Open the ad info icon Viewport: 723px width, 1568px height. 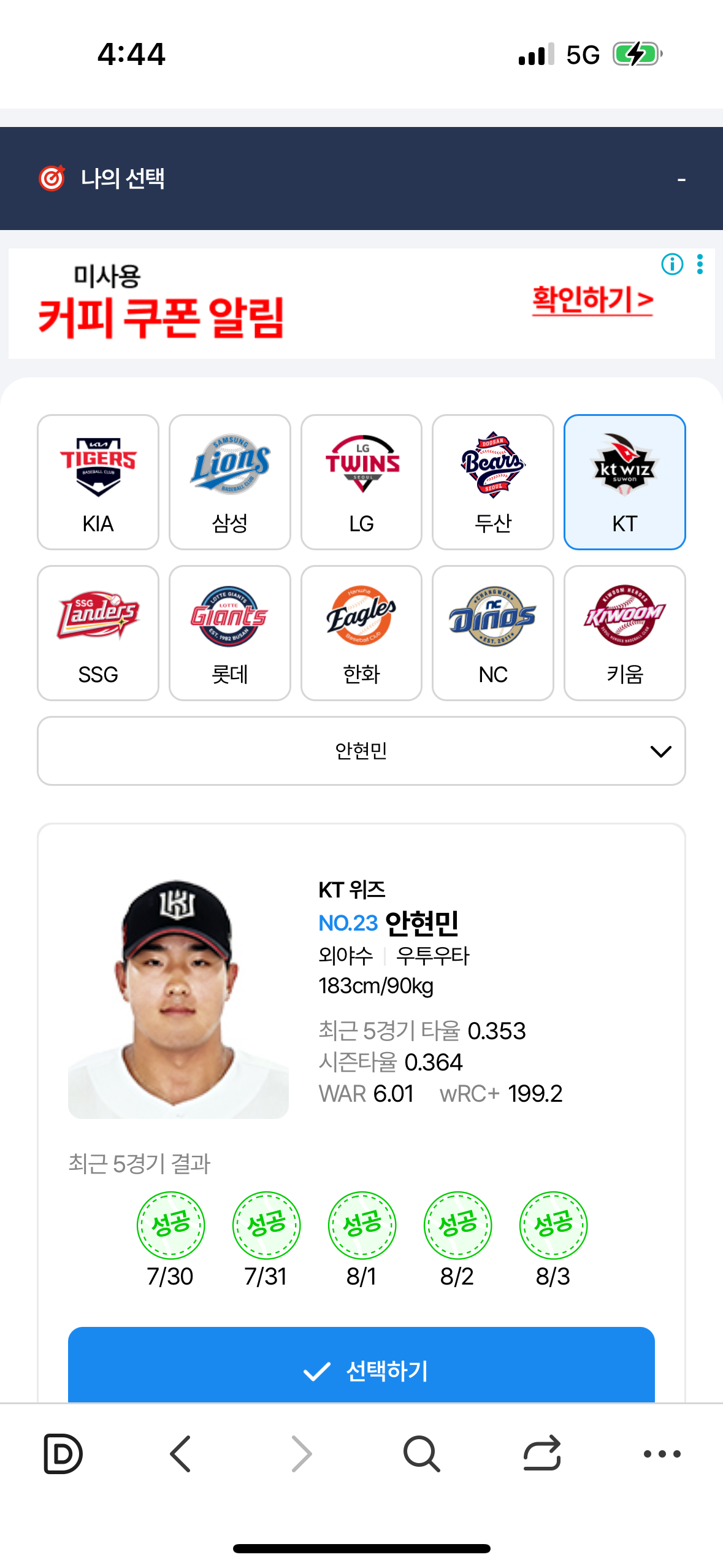coord(672,264)
